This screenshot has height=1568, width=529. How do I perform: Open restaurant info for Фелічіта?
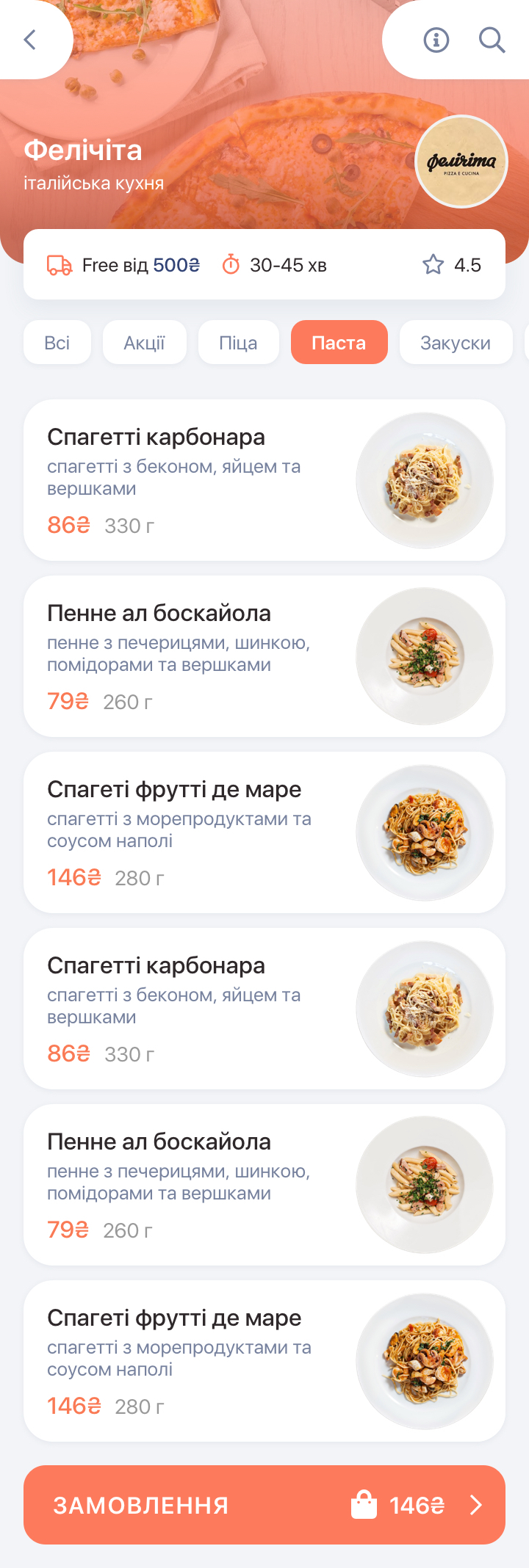[436, 40]
